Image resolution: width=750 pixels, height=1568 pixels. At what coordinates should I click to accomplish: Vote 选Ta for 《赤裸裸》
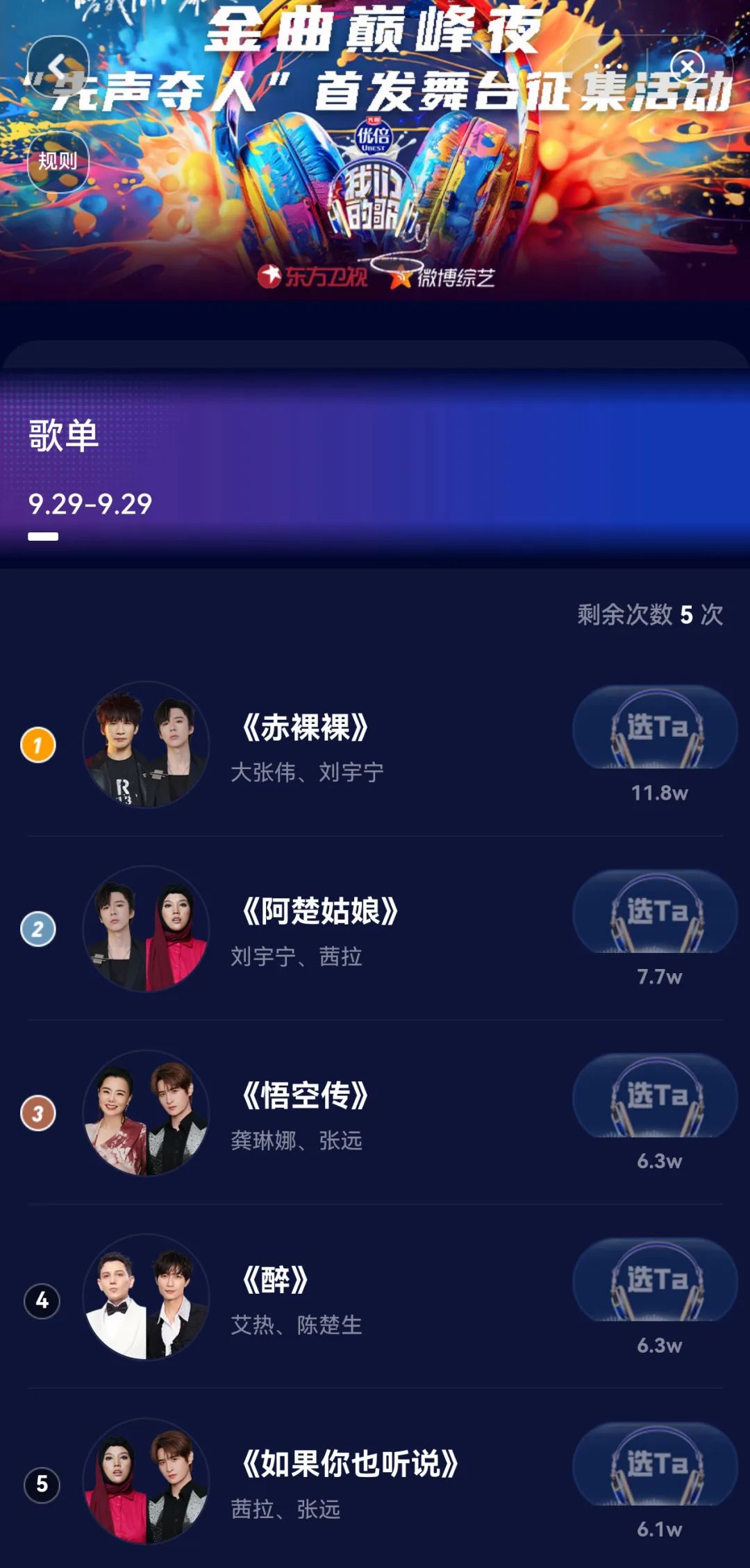coord(656,727)
